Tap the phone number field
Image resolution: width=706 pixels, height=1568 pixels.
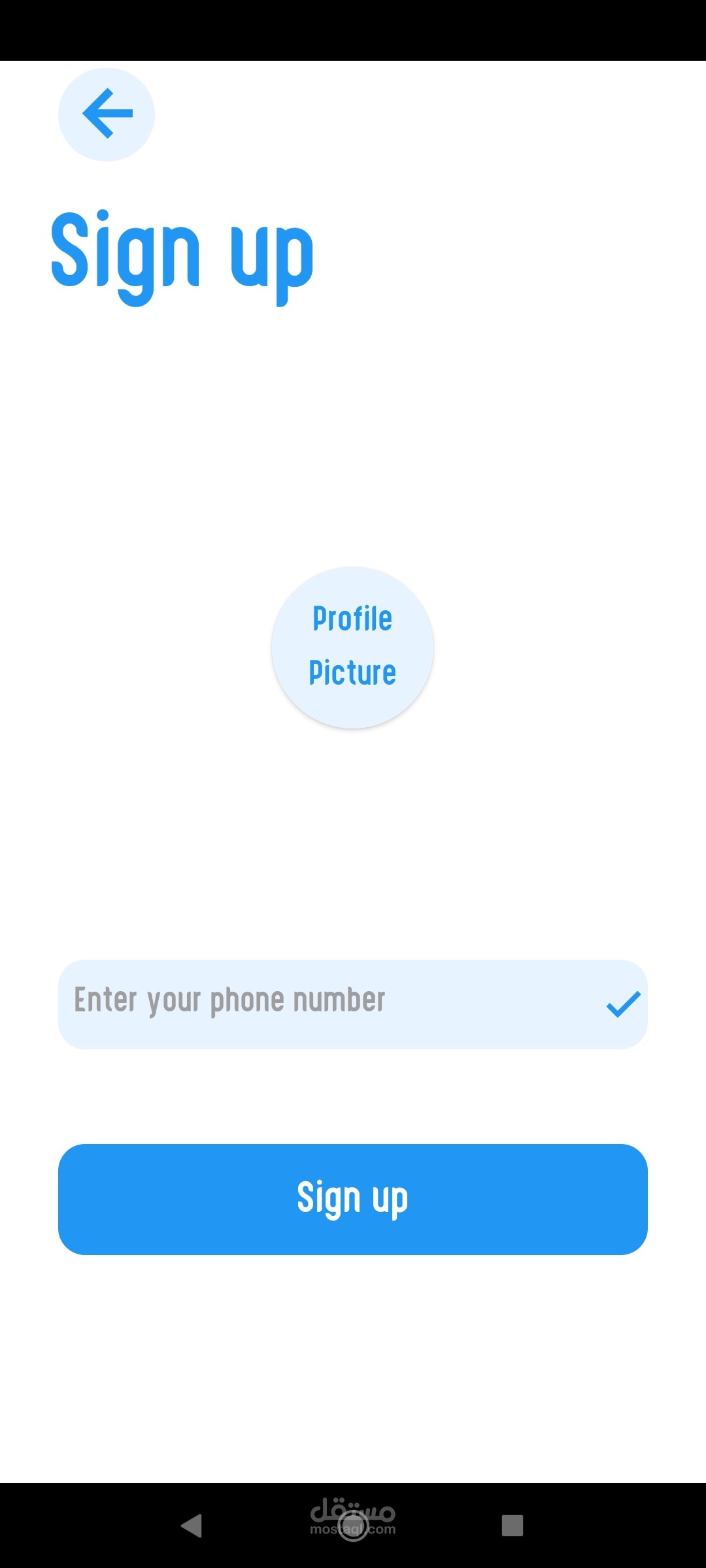[x=353, y=1004]
